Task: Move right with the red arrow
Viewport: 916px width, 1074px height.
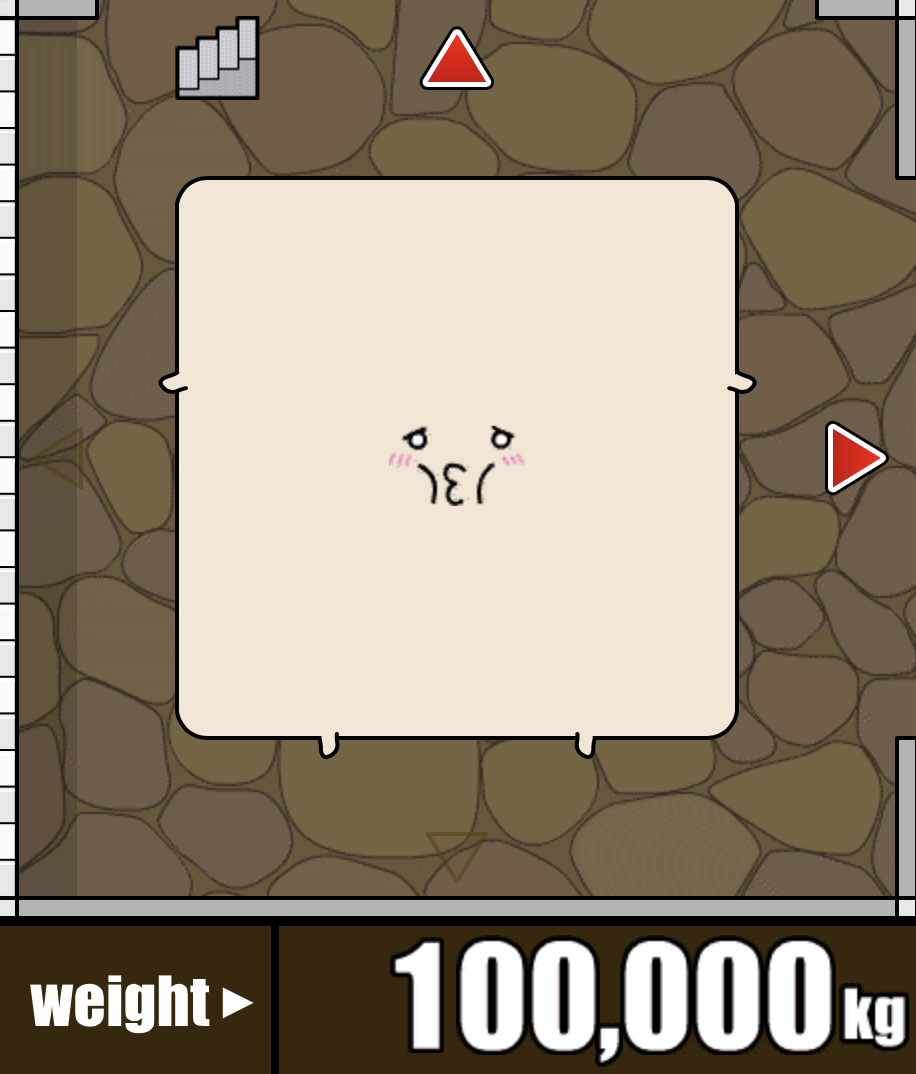Action: click(x=853, y=458)
